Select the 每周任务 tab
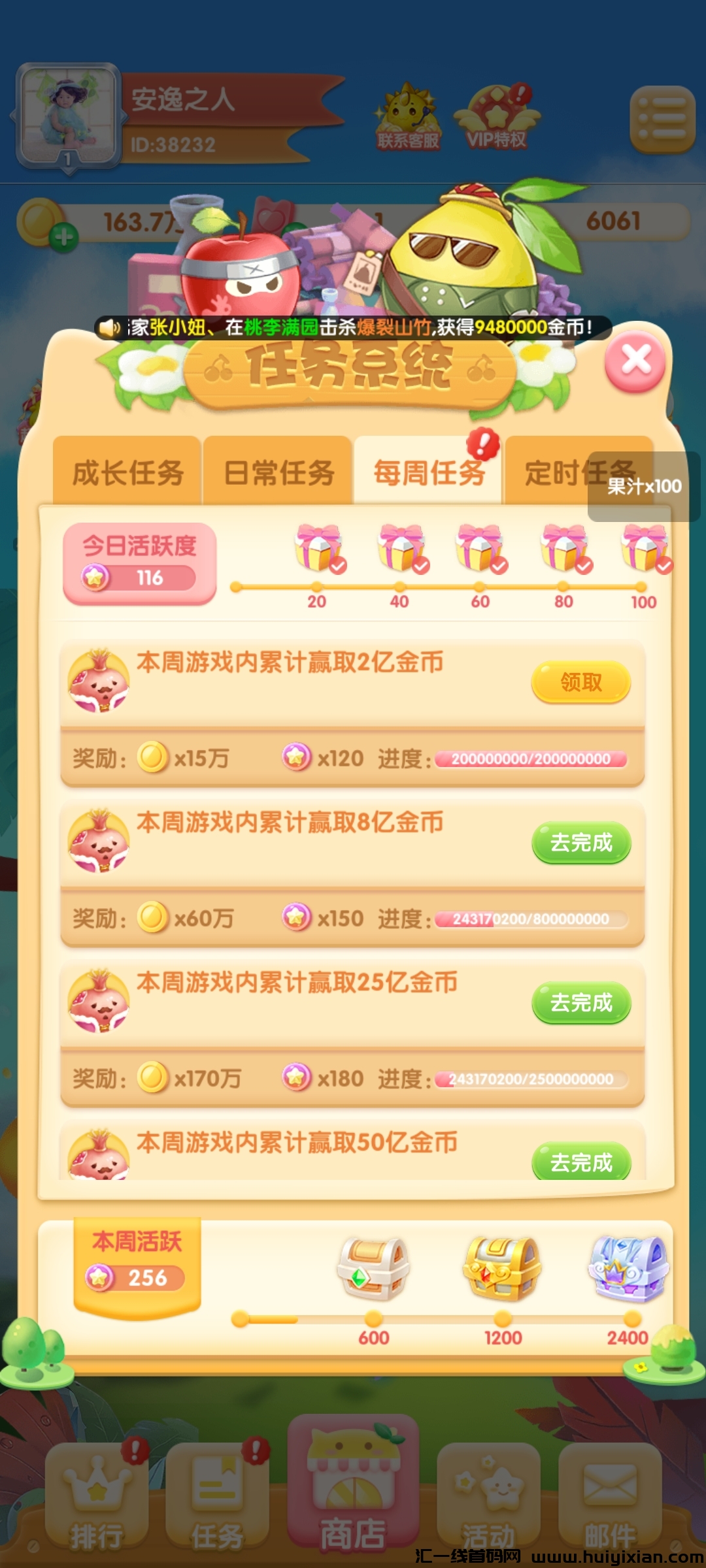The width and height of the screenshot is (706, 1568). coord(428,472)
